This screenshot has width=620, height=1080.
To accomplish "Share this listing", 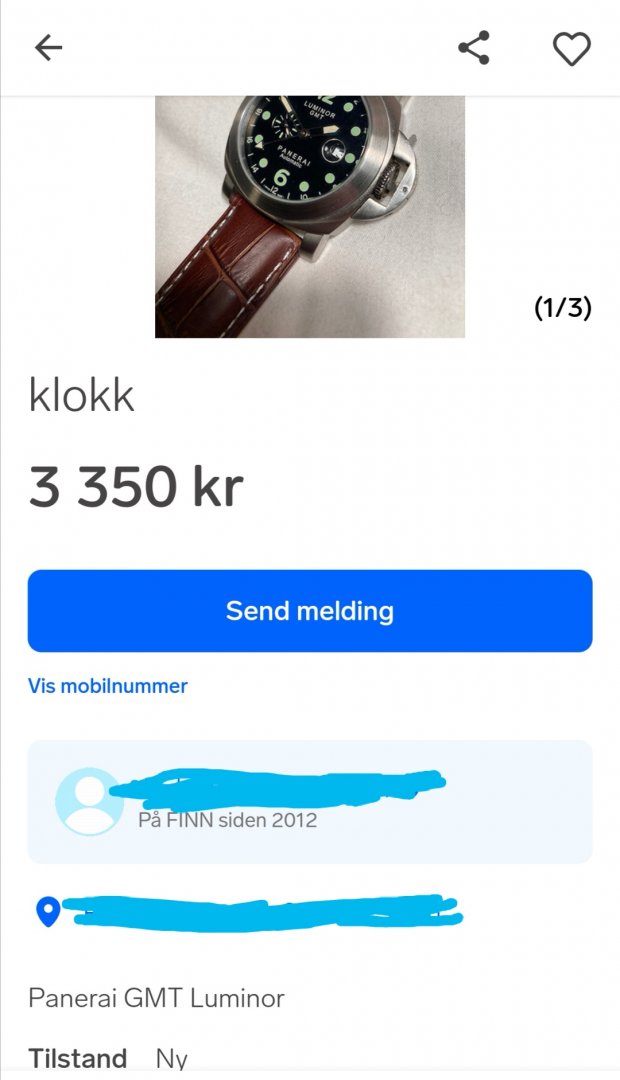I will pyautogui.click(x=473, y=48).
